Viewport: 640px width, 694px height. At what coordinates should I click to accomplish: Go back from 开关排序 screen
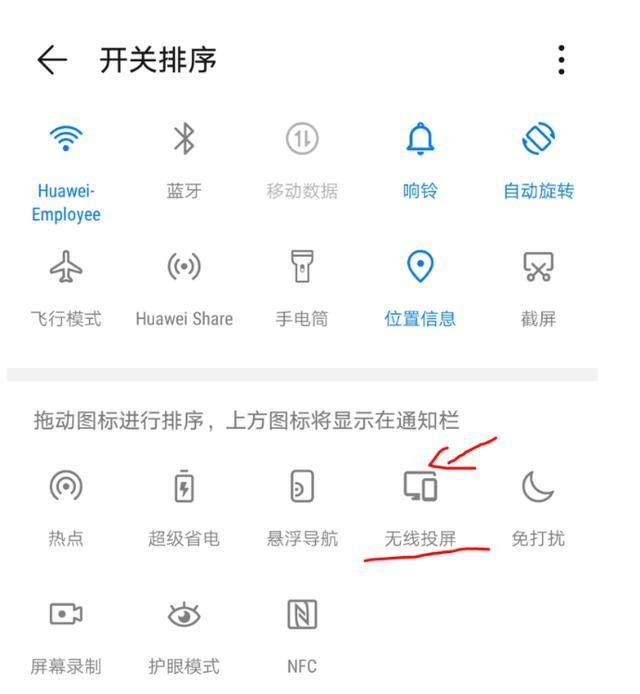pos(52,61)
